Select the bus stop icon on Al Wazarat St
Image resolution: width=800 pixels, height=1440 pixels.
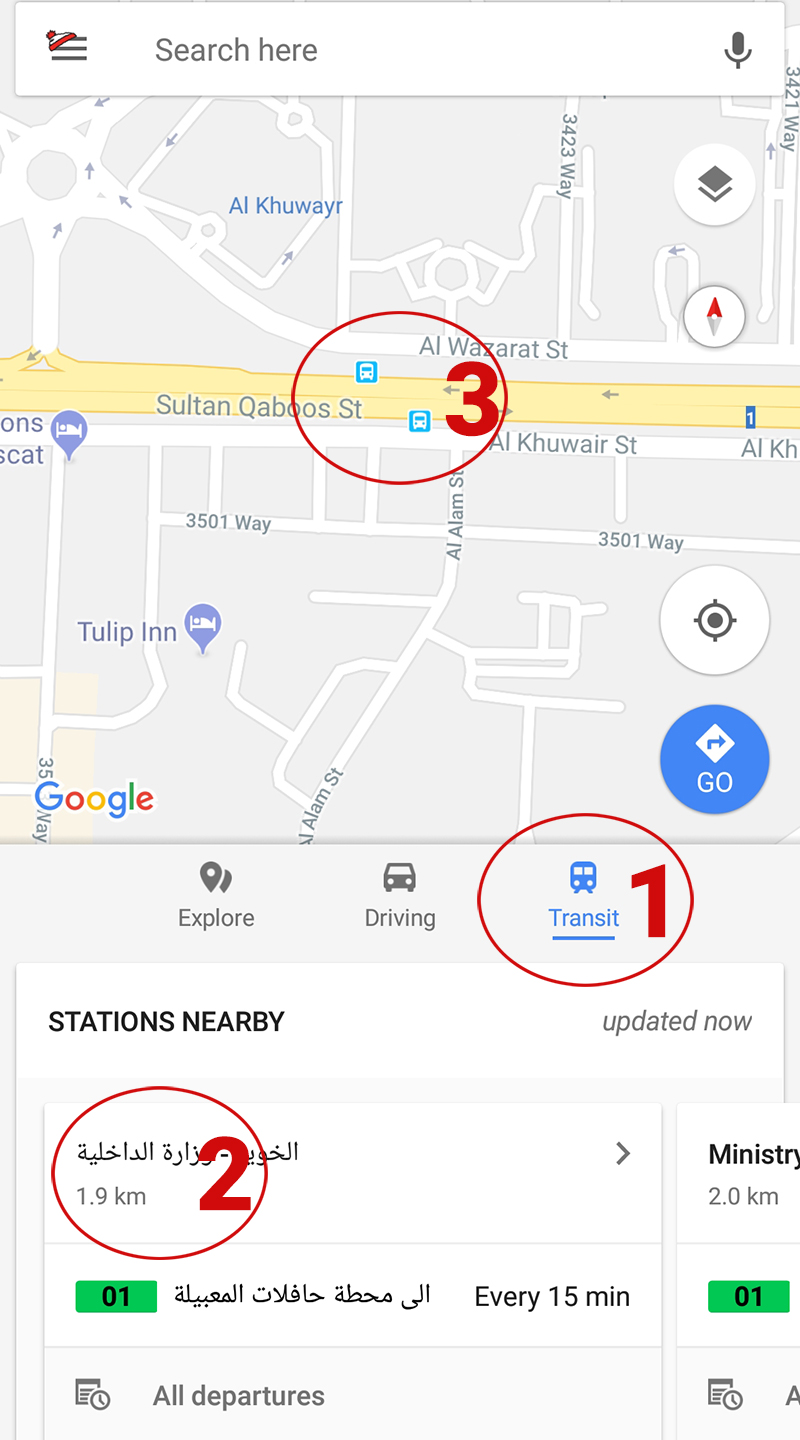pyautogui.click(x=367, y=372)
